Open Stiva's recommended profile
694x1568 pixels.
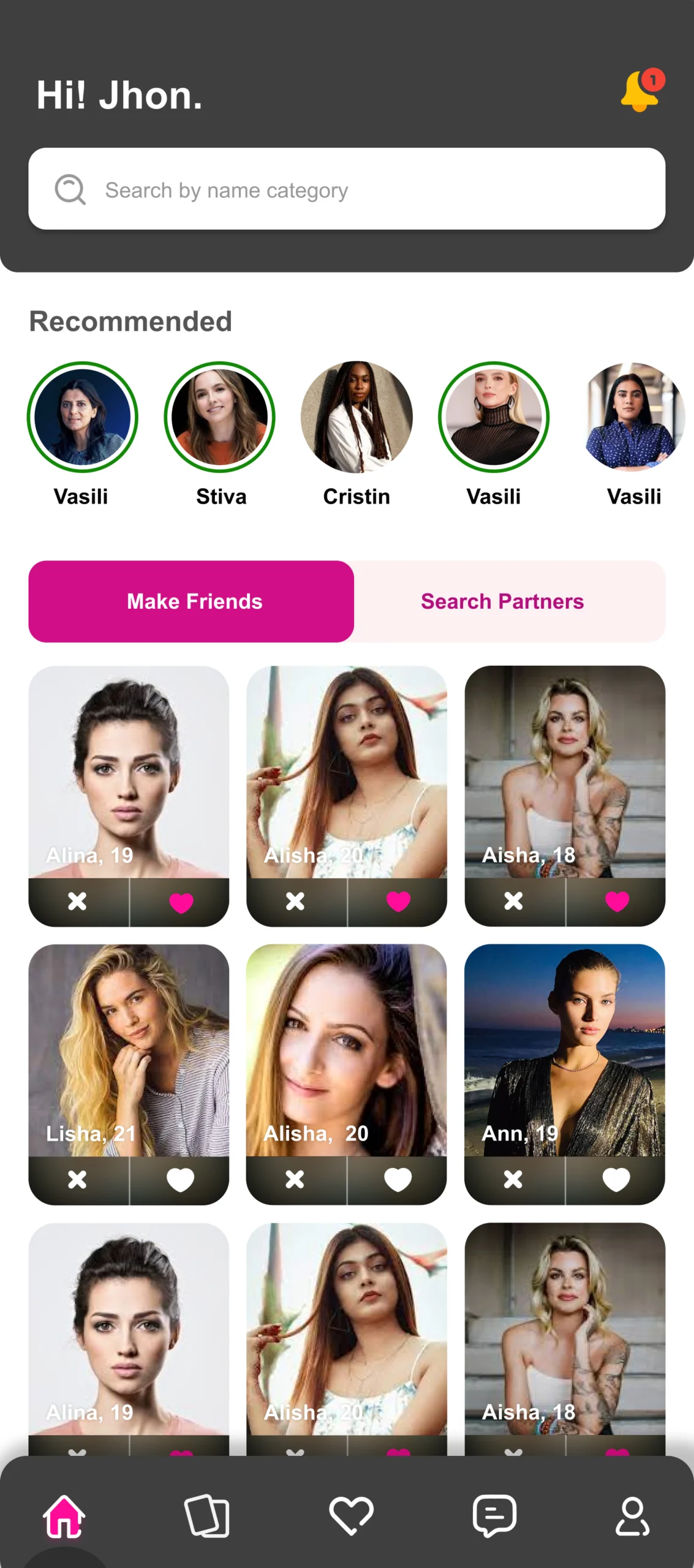[219, 418]
